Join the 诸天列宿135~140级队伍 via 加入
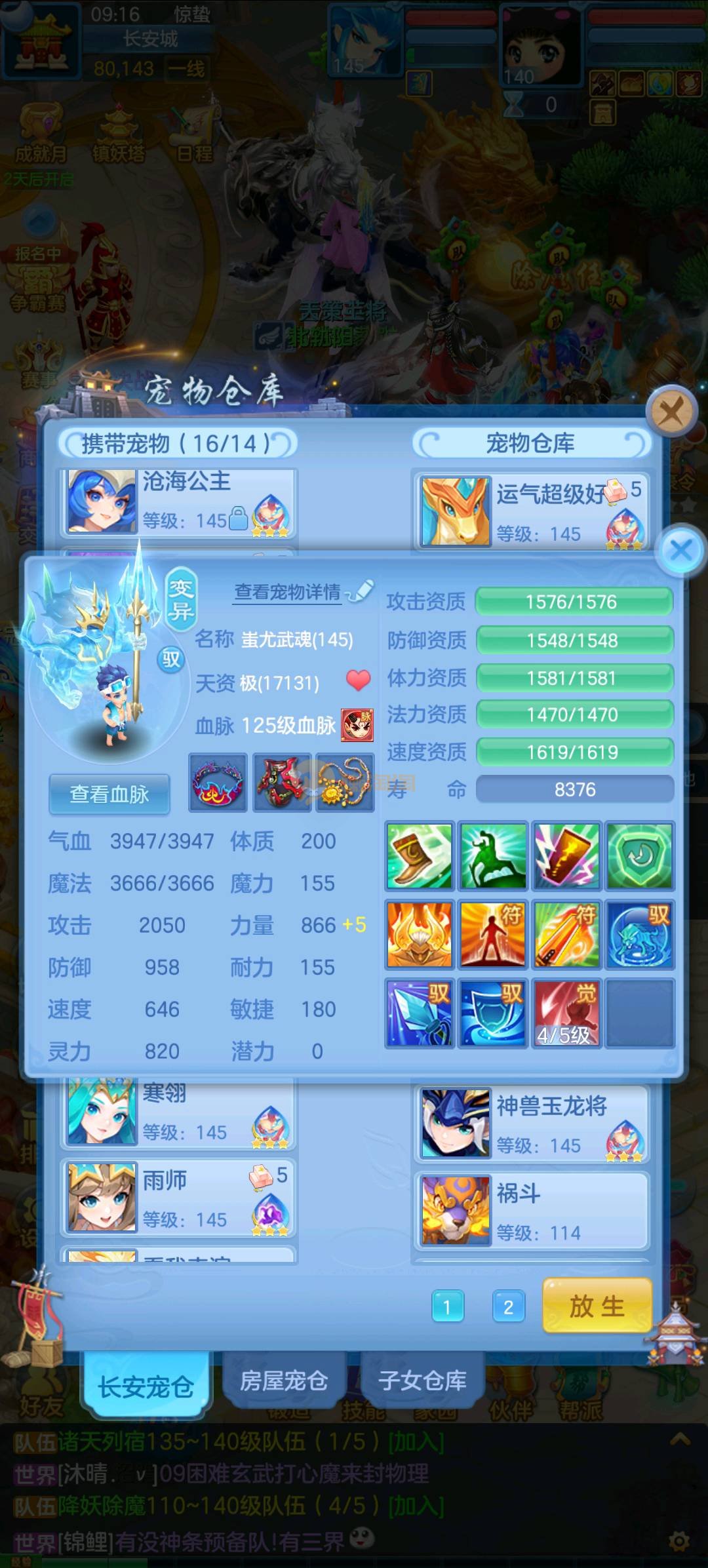The image size is (708, 1568). pos(416,1442)
